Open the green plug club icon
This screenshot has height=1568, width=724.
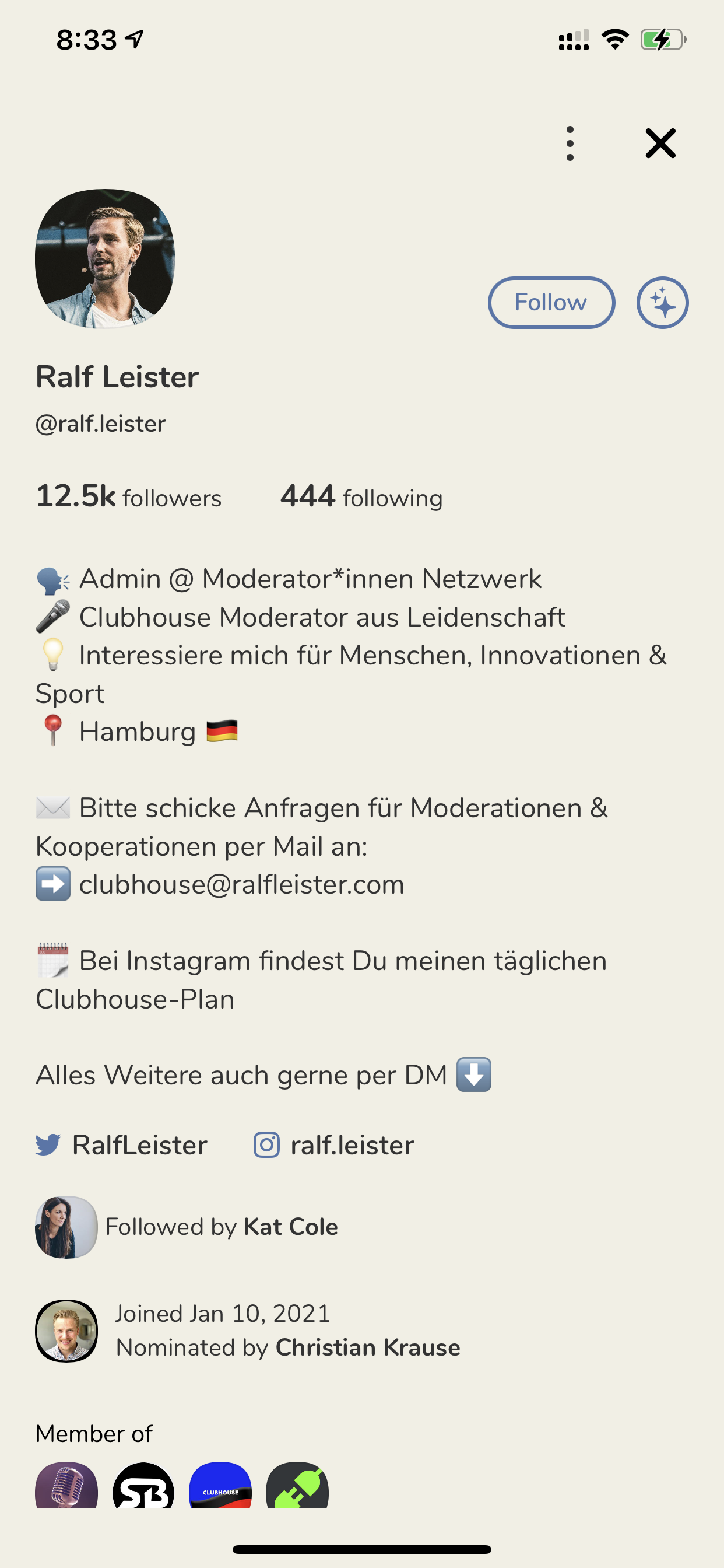(297, 1485)
